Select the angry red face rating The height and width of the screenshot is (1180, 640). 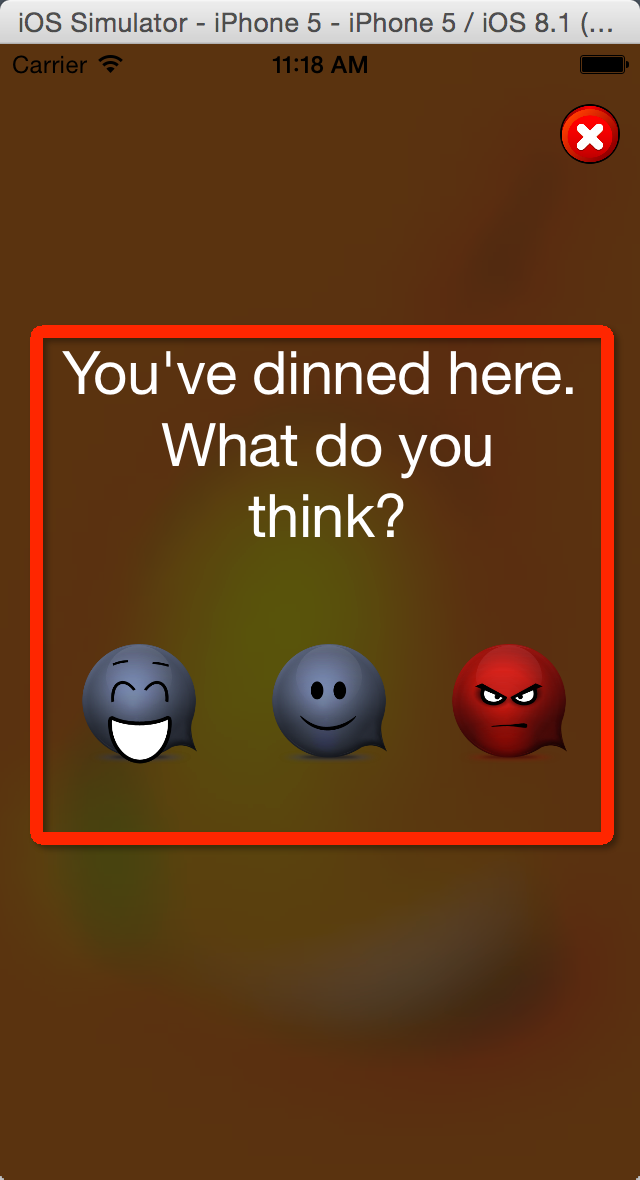509,701
